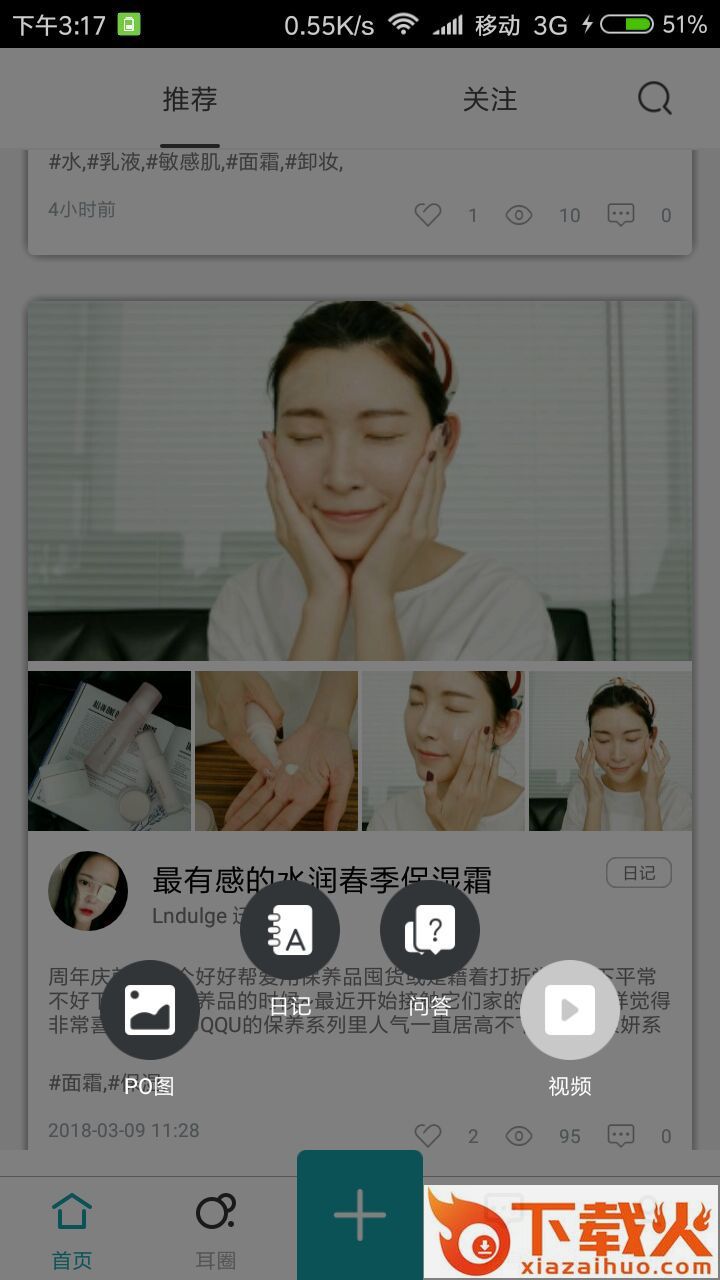720x1280 pixels.
Task: Tap the 日记 diary creation icon
Action: [290, 928]
